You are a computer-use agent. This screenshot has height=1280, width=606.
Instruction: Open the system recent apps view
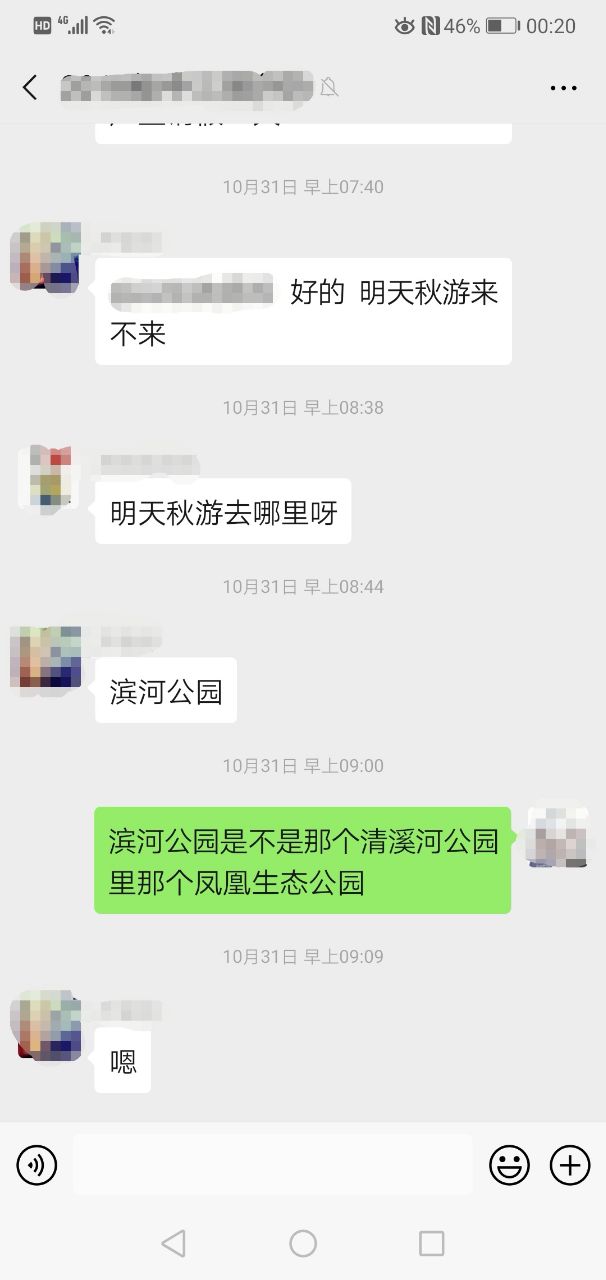click(431, 1243)
